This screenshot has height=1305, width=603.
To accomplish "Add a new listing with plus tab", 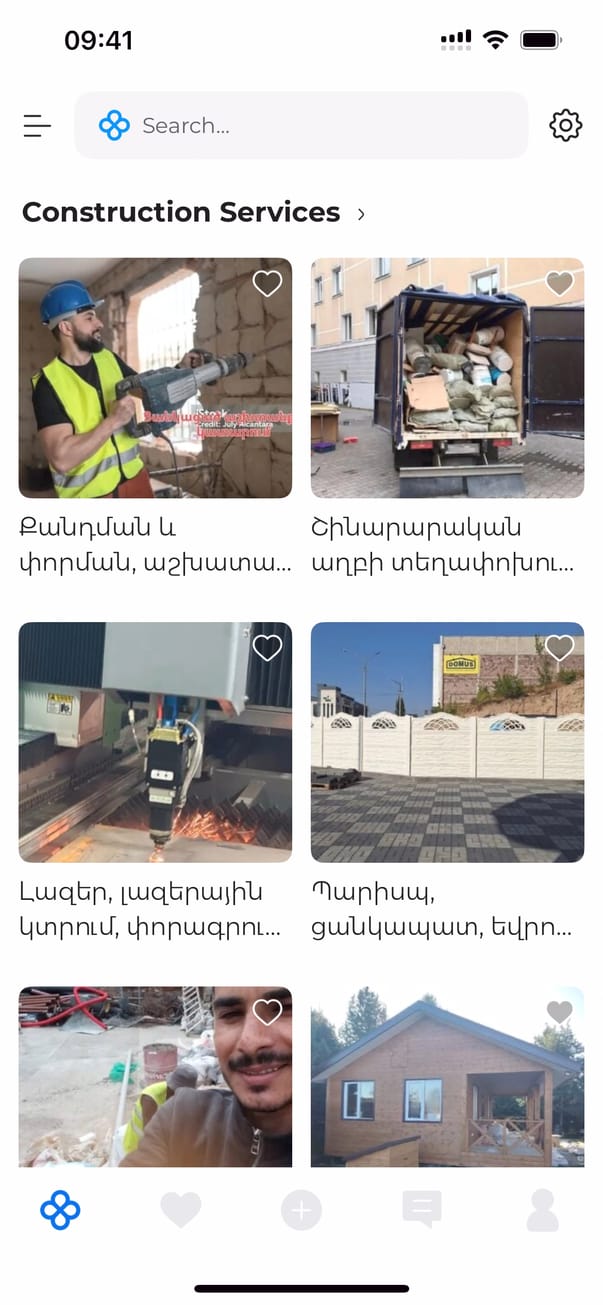I will coord(301,1210).
